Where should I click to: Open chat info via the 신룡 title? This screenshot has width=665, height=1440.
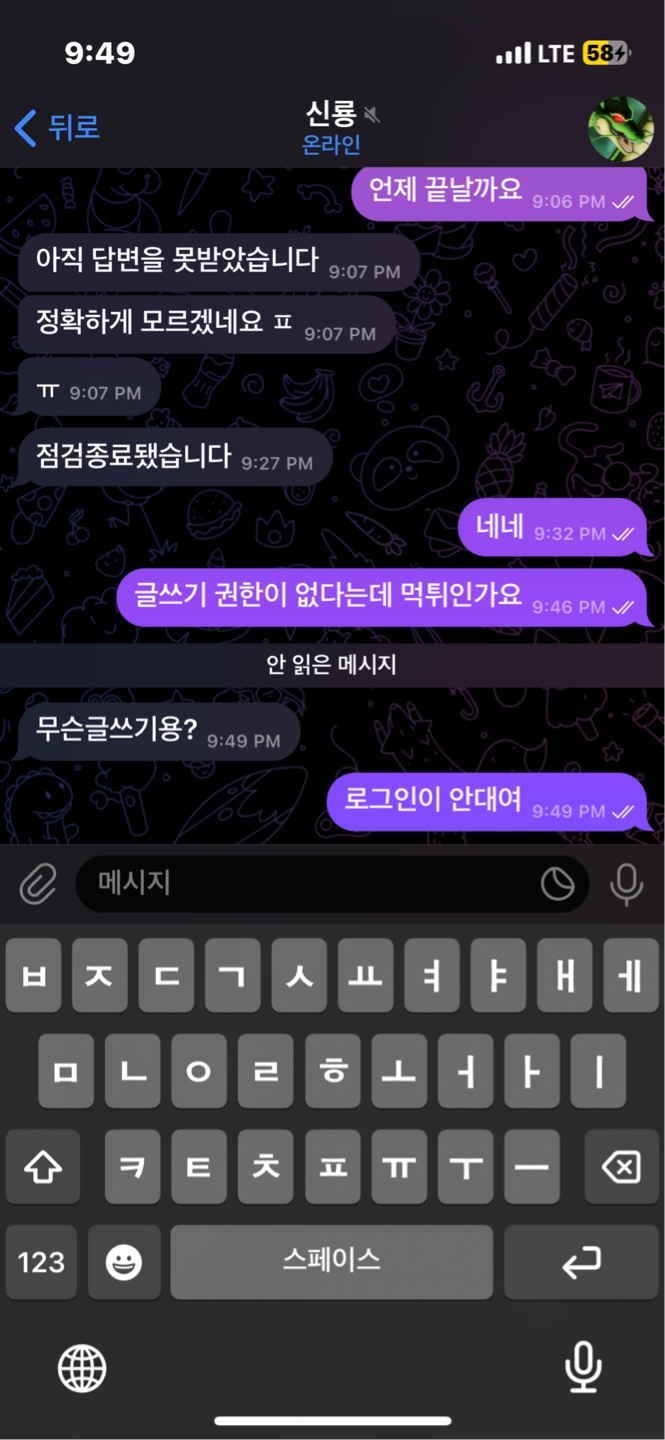pyautogui.click(x=332, y=114)
